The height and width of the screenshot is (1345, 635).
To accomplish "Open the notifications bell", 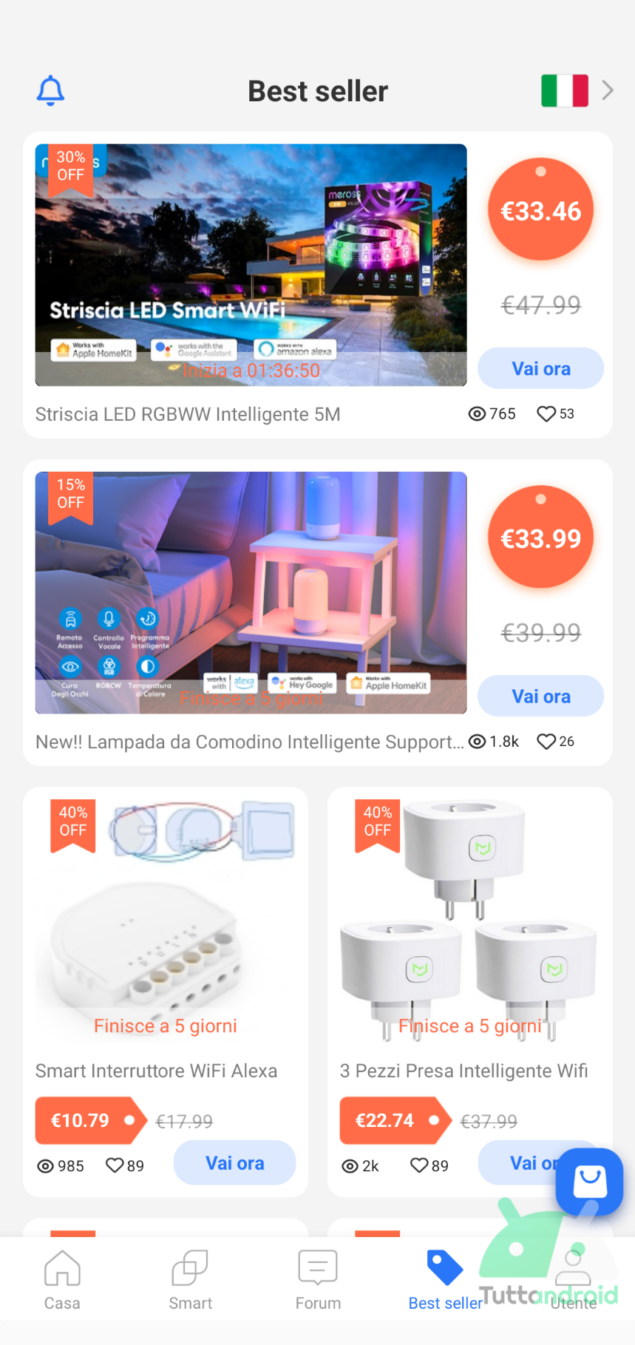I will pos(50,91).
